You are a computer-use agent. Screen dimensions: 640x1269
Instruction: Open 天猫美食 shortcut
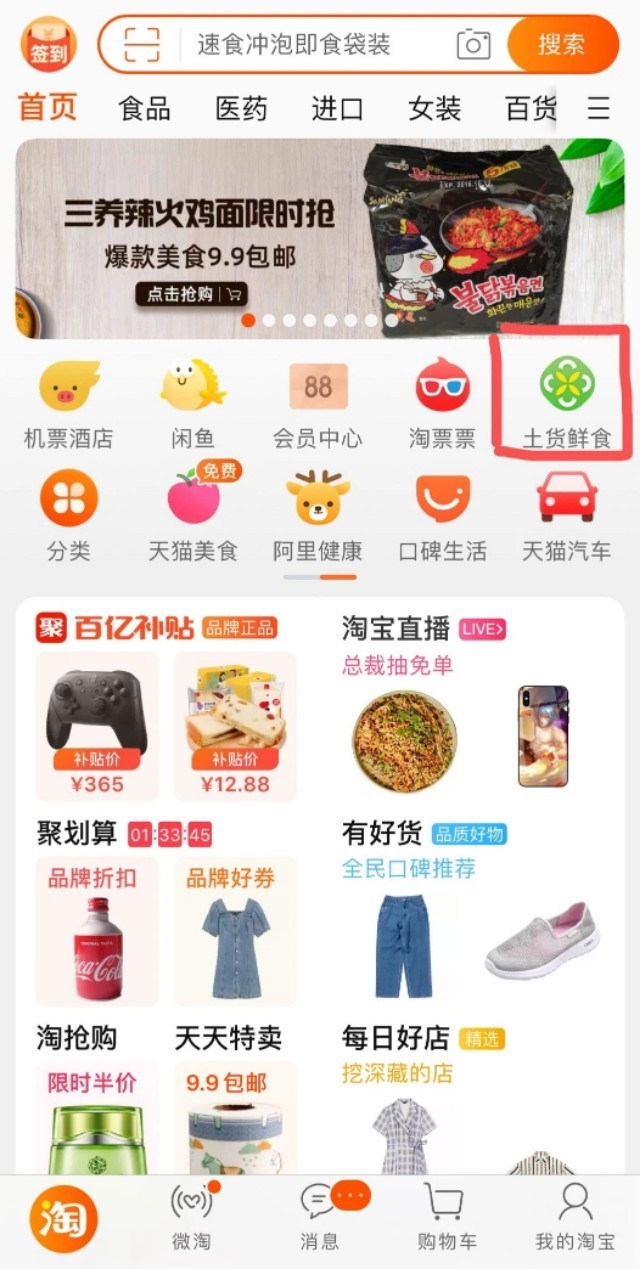point(193,514)
